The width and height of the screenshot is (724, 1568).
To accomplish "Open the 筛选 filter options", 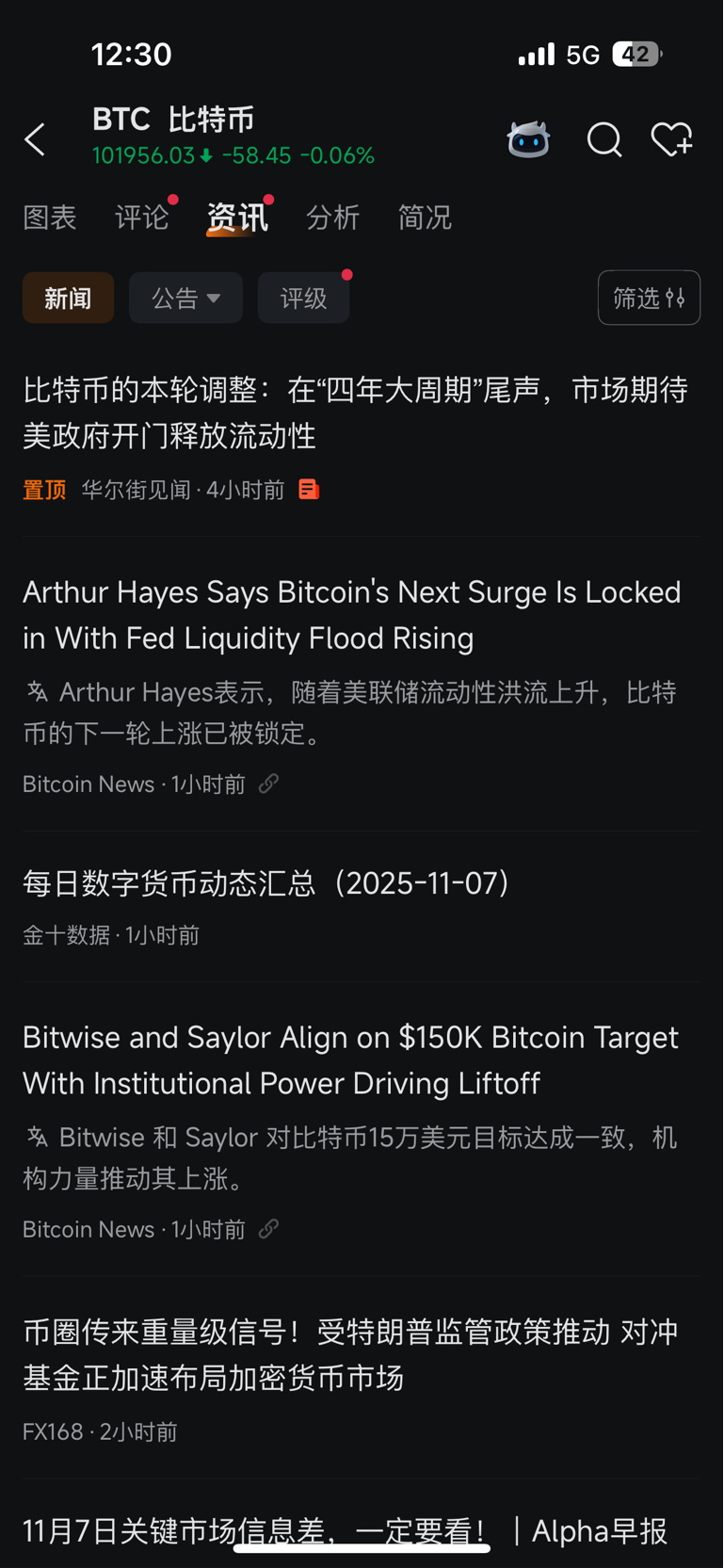I will pyautogui.click(x=649, y=299).
